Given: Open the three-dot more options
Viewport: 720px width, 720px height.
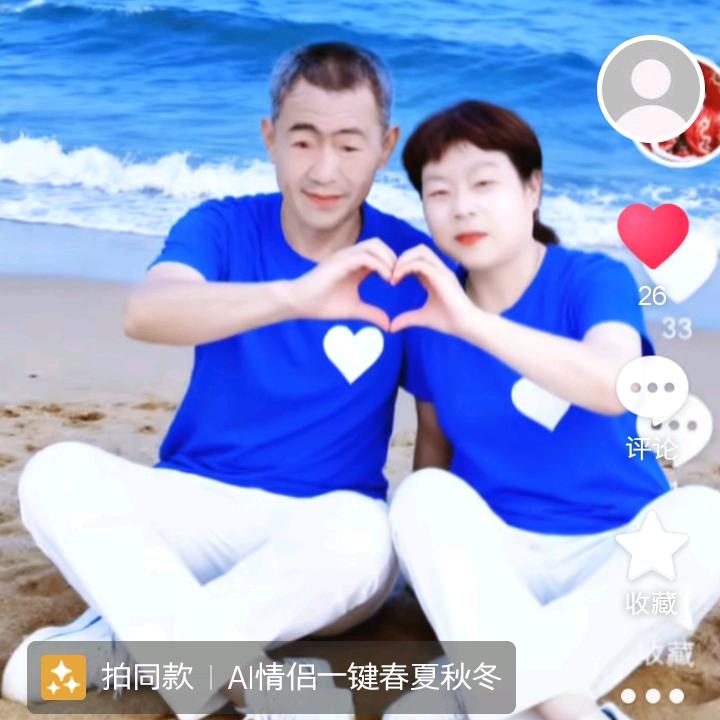Looking at the screenshot, I should point(652,696).
